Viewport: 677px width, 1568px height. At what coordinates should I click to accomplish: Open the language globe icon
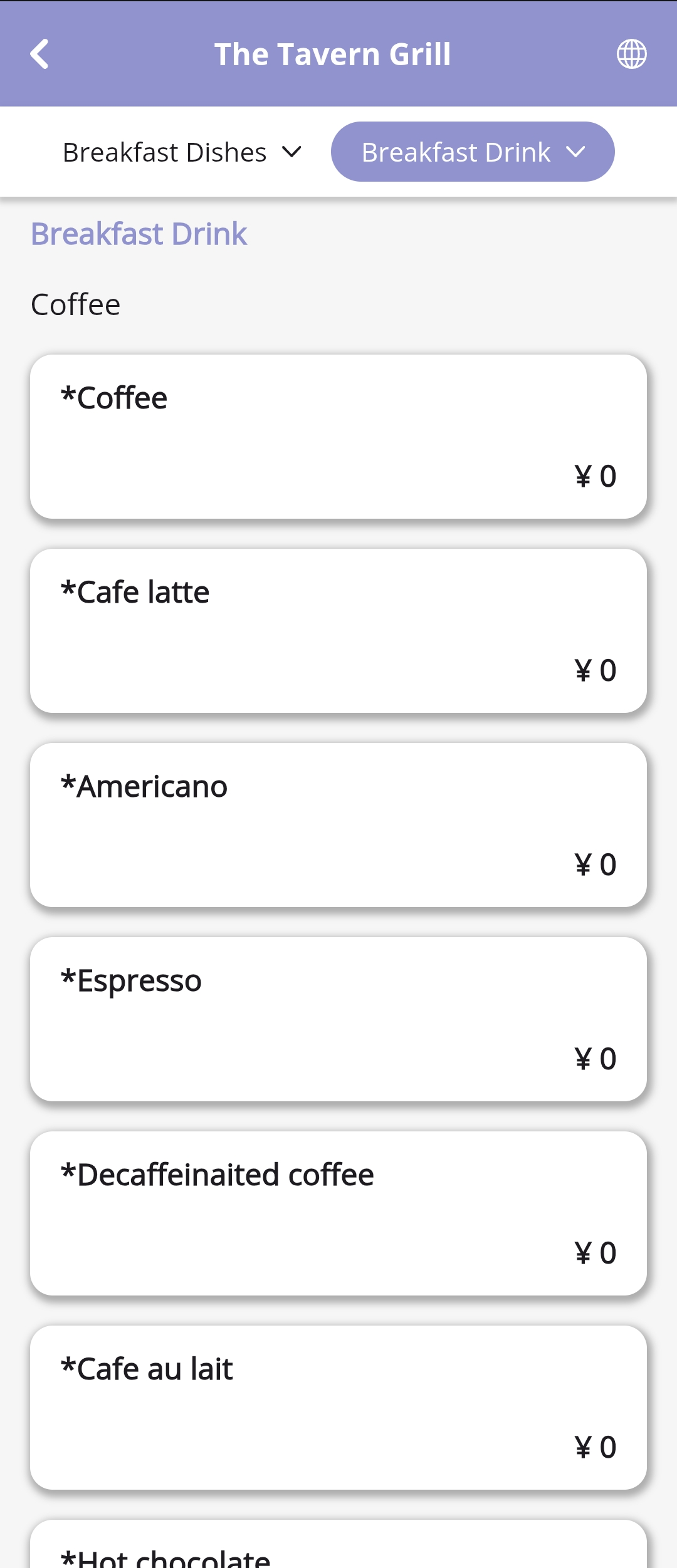631,55
